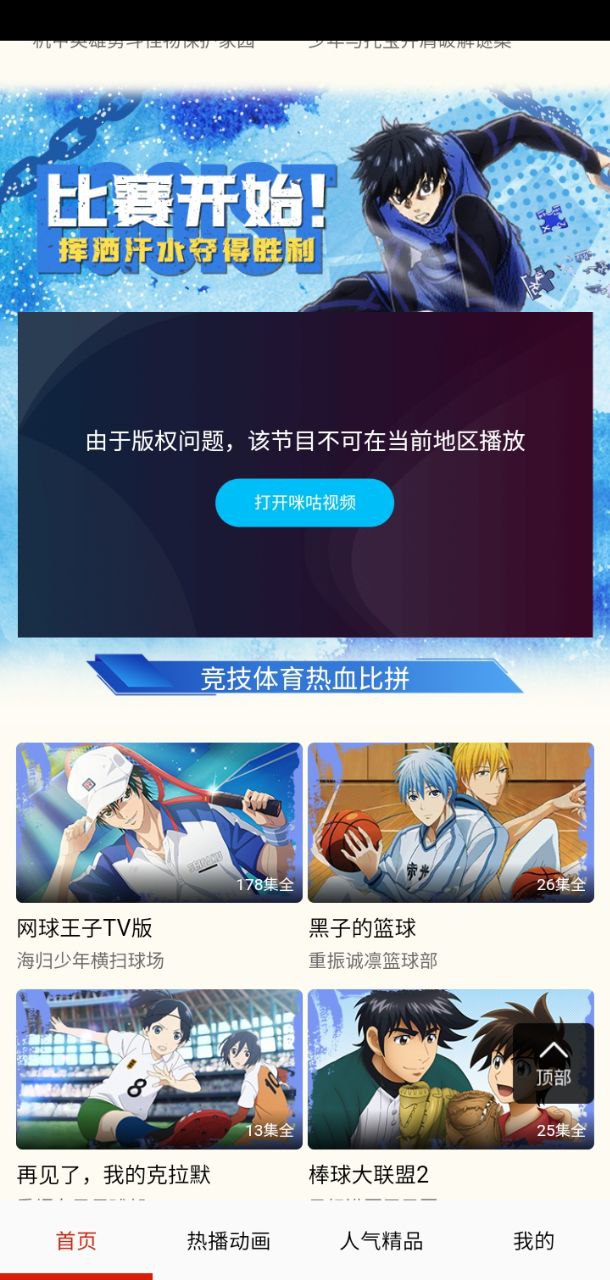Open 网球王子TV版 anime card
Viewport: 610px width, 1280px height.
pyautogui.click(x=159, y=822)
